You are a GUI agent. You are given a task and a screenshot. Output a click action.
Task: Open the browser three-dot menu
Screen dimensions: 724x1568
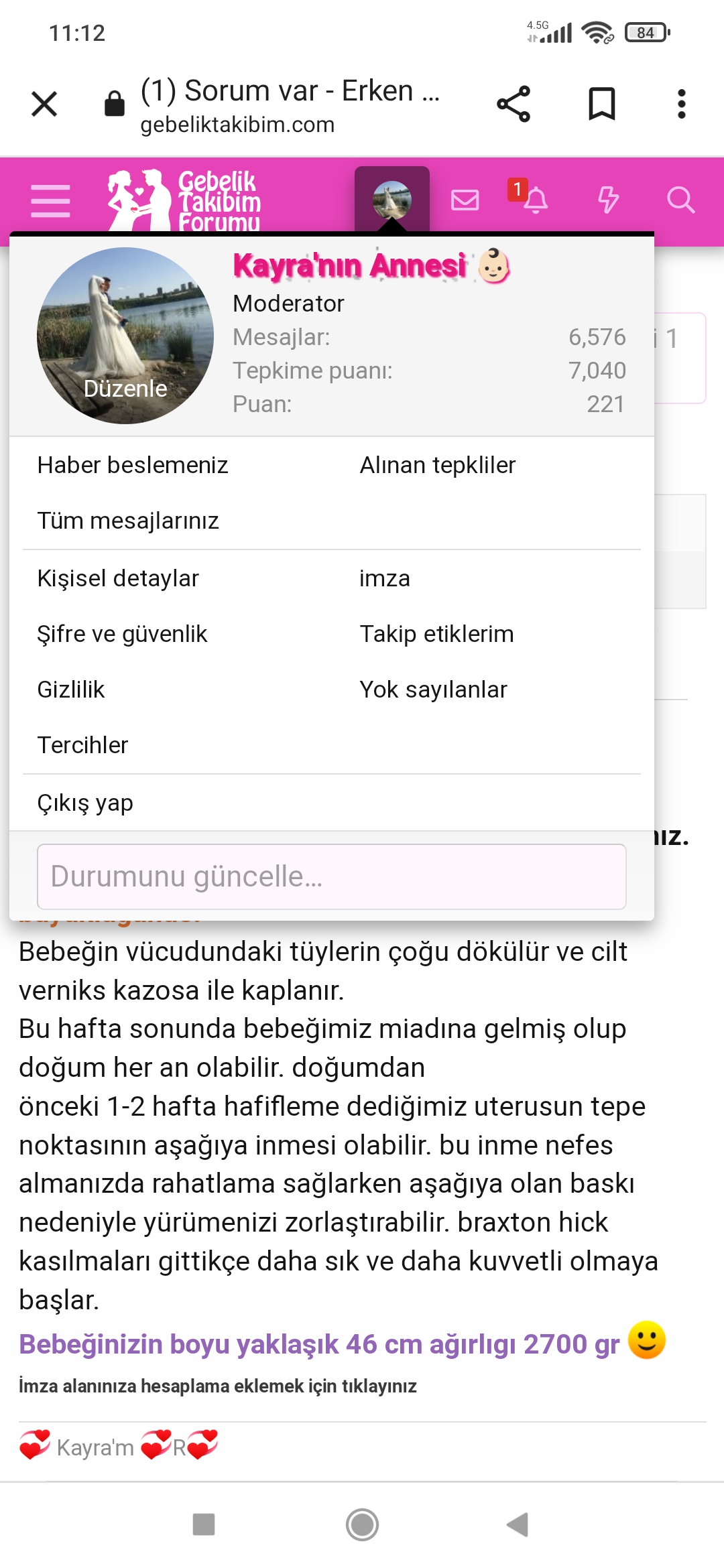[682, 102]
